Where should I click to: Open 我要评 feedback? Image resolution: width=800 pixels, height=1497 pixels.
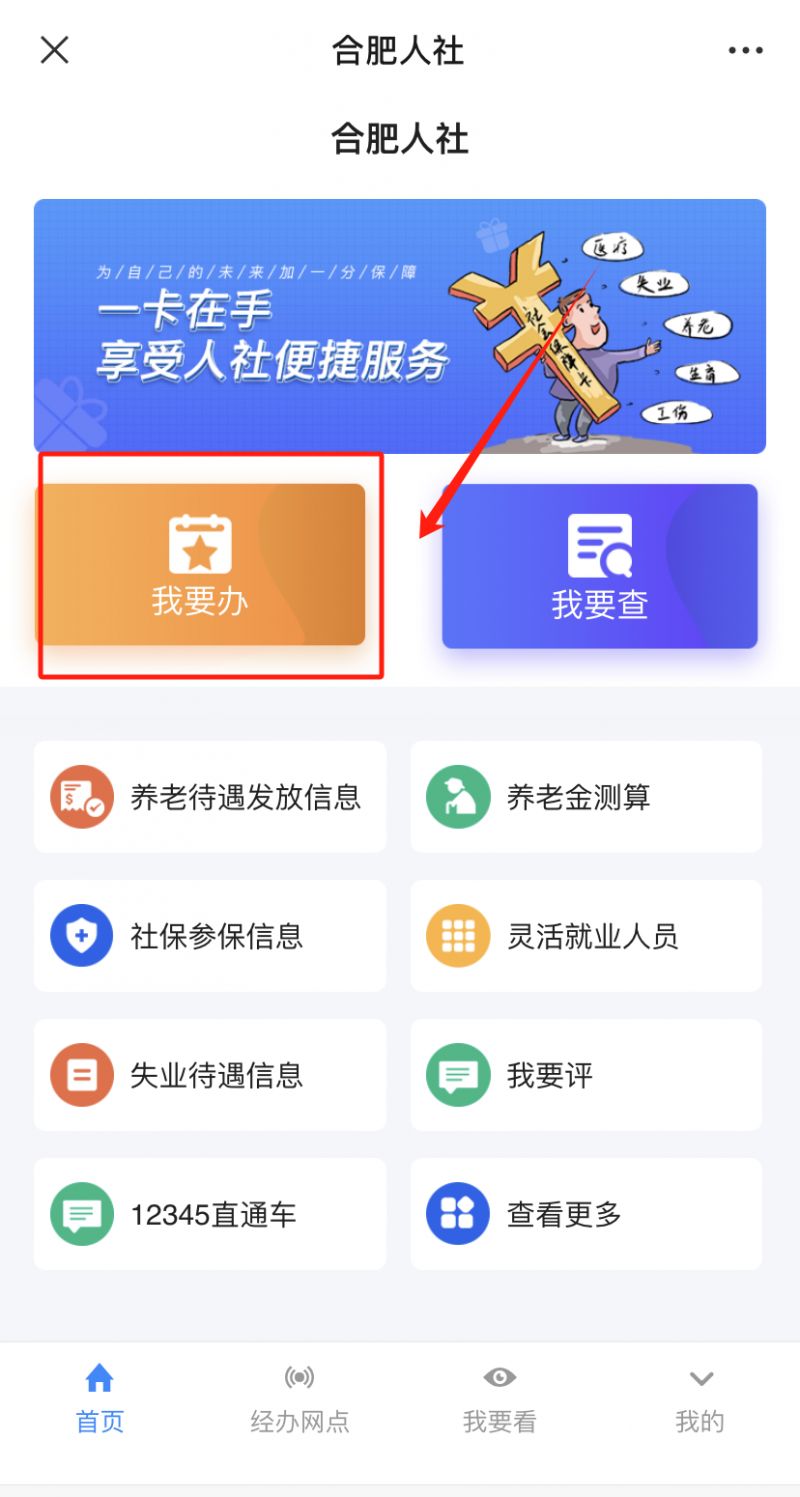tap(586, 1075)
